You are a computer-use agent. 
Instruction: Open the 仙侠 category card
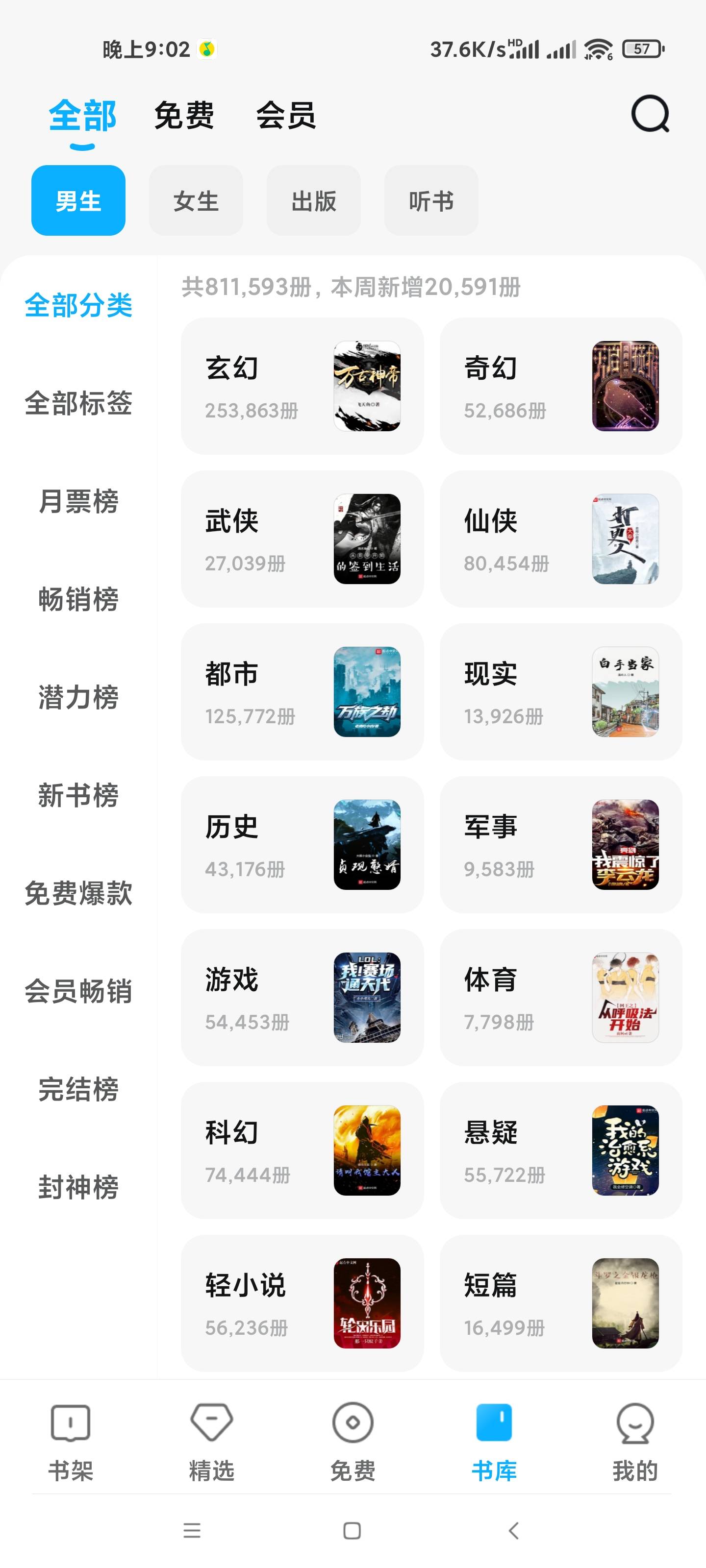pyautogui.click(x=560, y=539)
